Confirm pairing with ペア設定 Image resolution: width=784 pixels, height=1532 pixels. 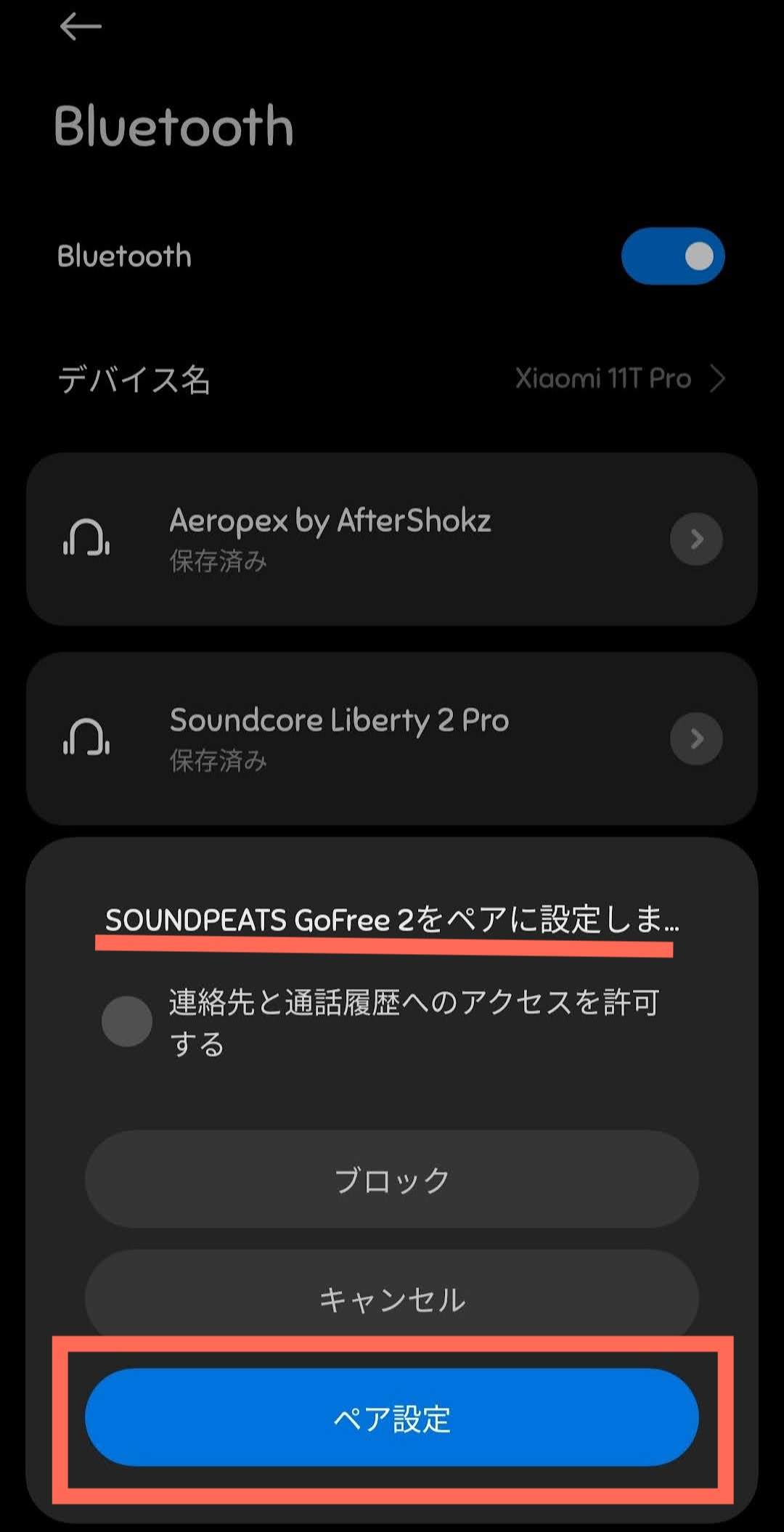tap(392, 1418)
